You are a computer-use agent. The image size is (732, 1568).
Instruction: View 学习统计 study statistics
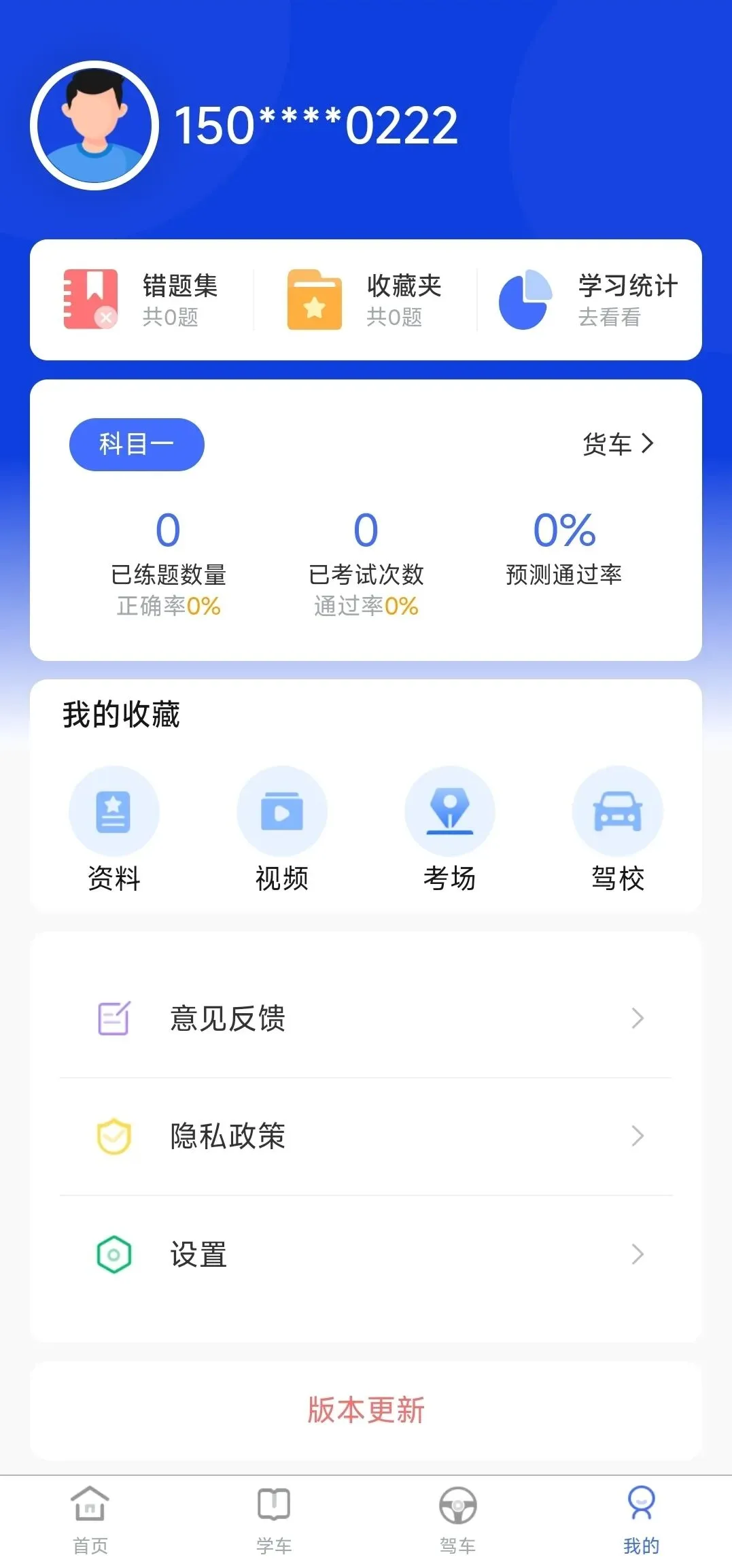click(x=589, y=300)
